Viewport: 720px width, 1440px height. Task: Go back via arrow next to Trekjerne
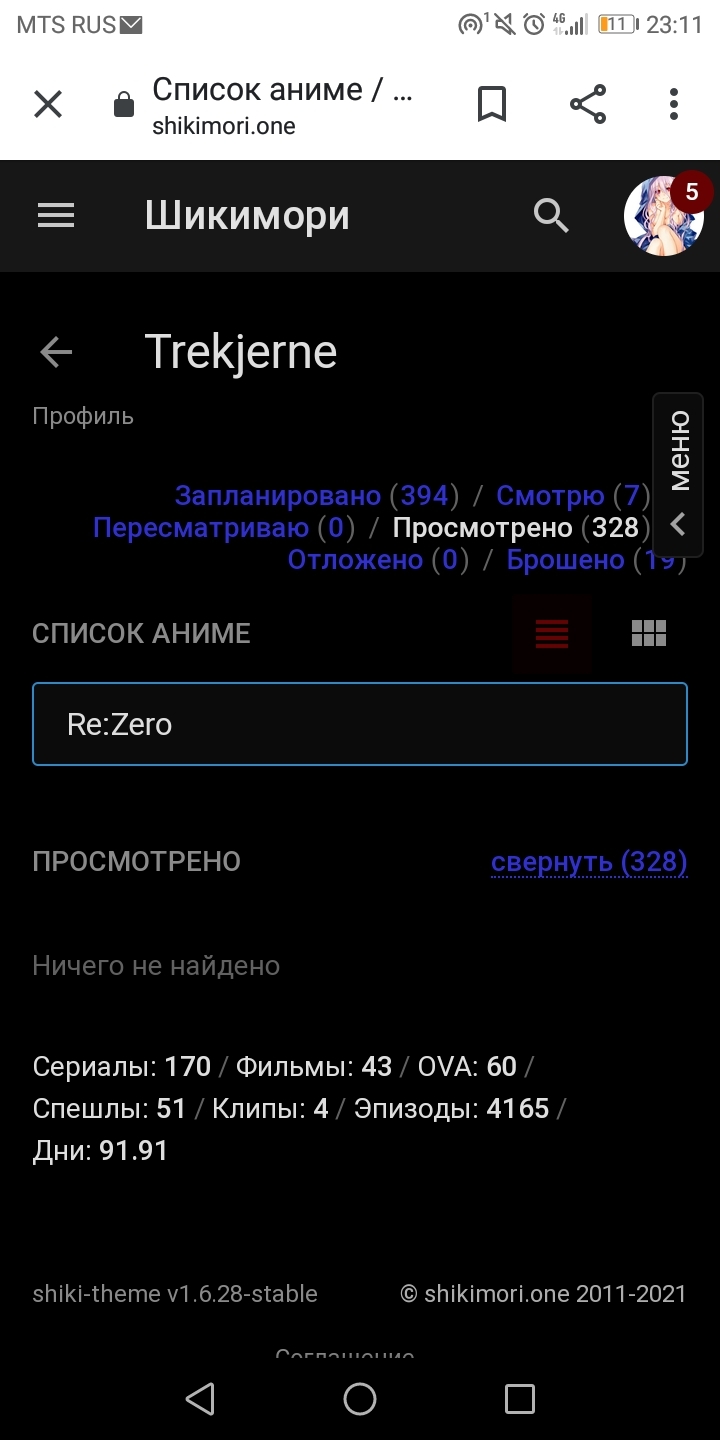56,352
